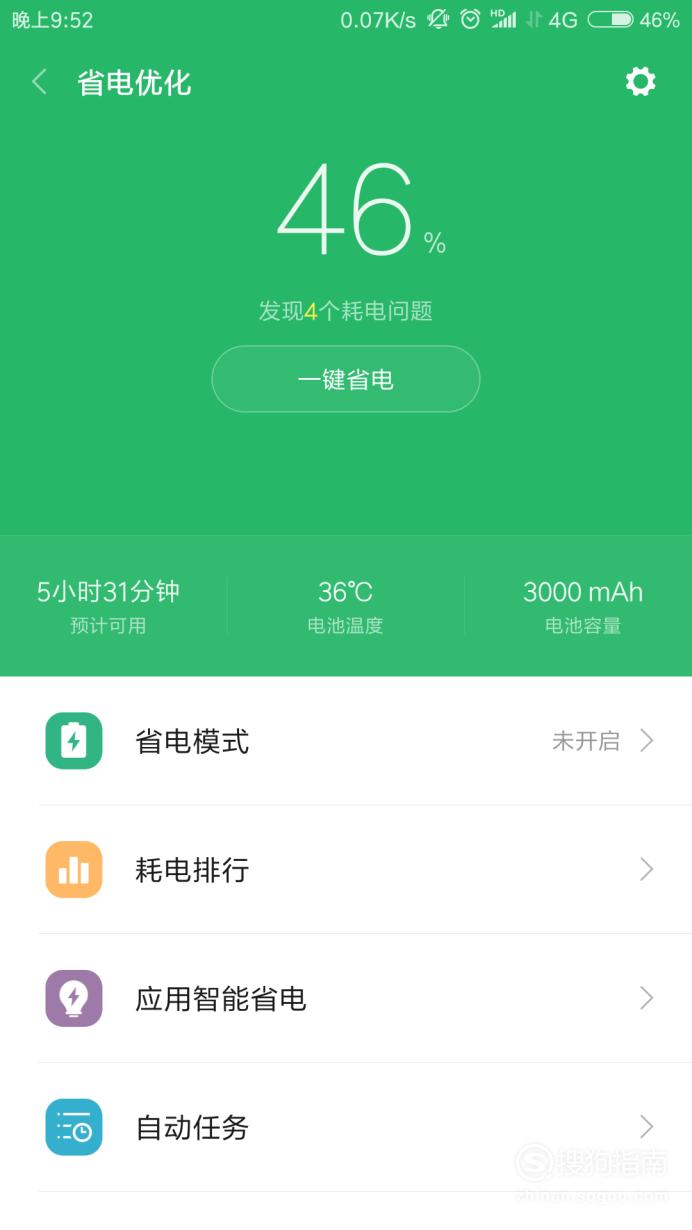Screen dimensions: 692x1230
Task: Open the settings gear icon
Action: click(640, 82)
